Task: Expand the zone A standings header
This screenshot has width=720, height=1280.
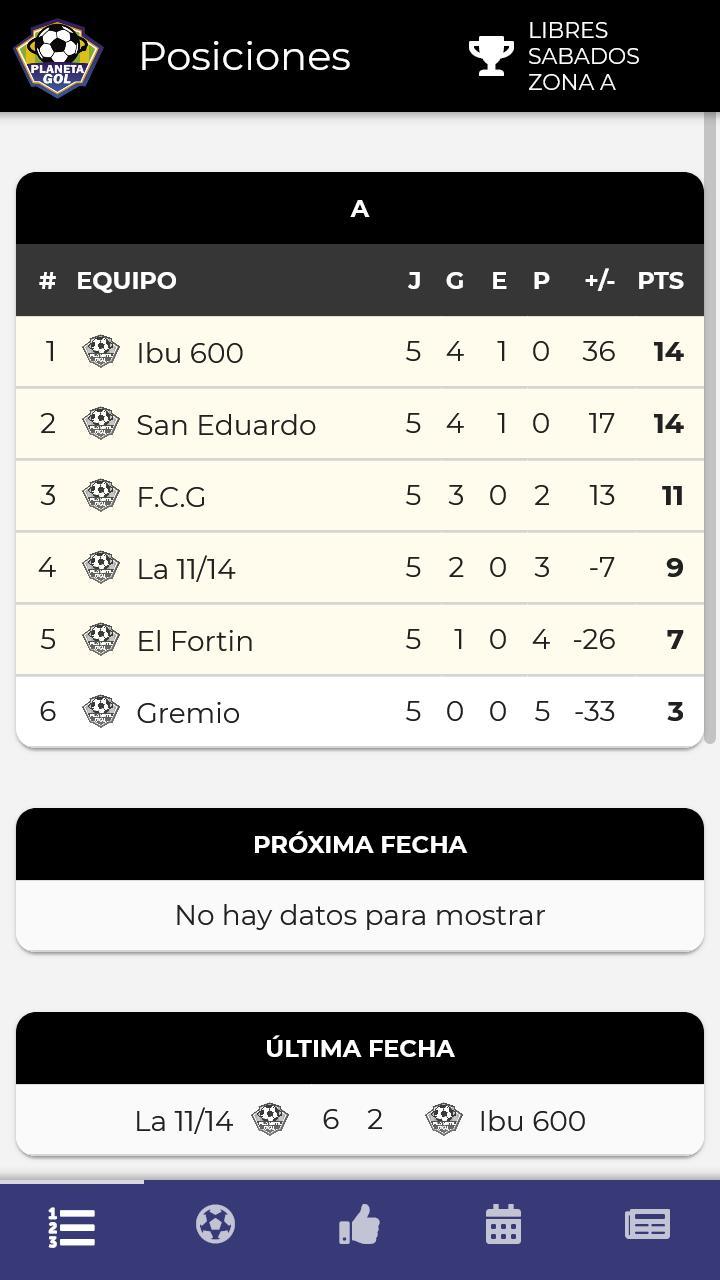Action: (360, 209)
